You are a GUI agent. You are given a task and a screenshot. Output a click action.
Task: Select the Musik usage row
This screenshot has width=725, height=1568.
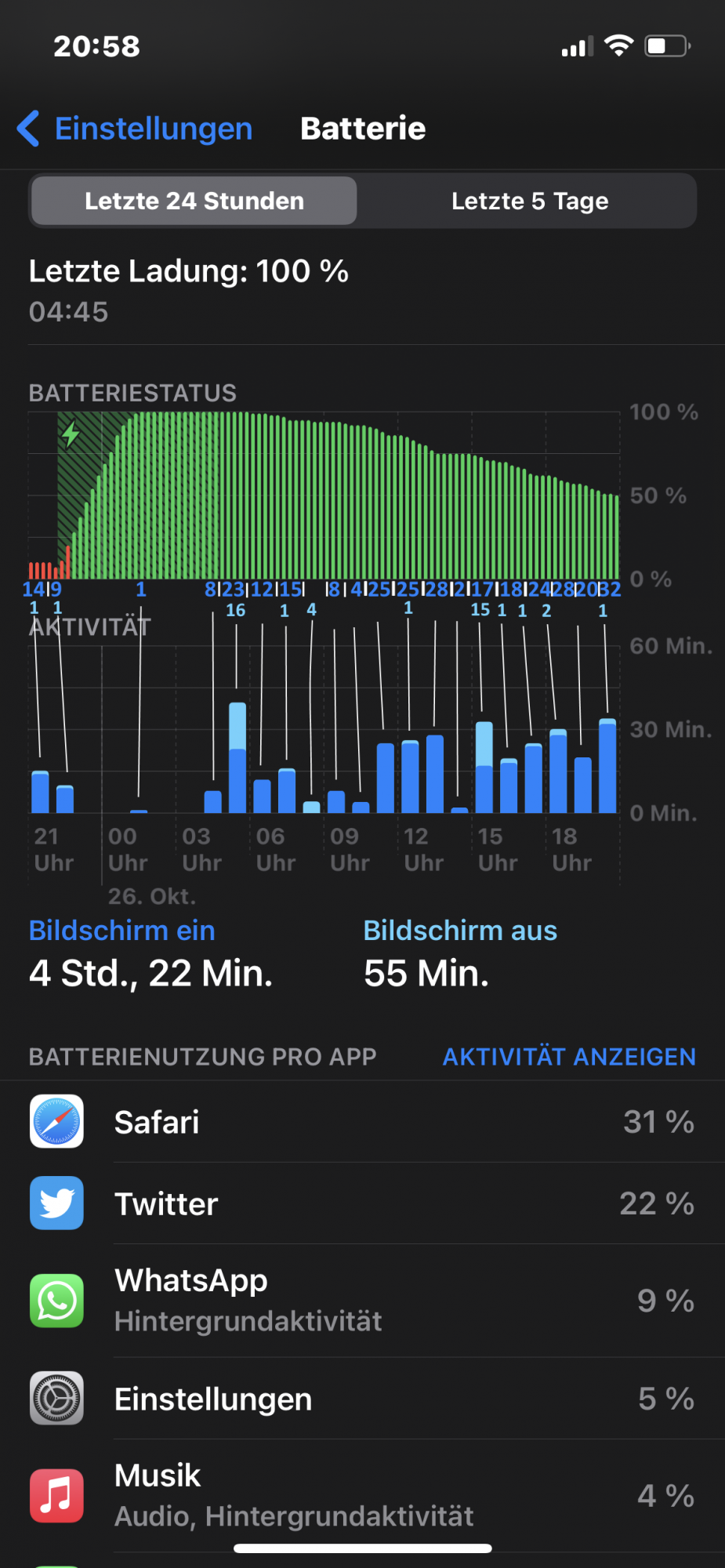pyautogui.click(x=362, y=1496)
